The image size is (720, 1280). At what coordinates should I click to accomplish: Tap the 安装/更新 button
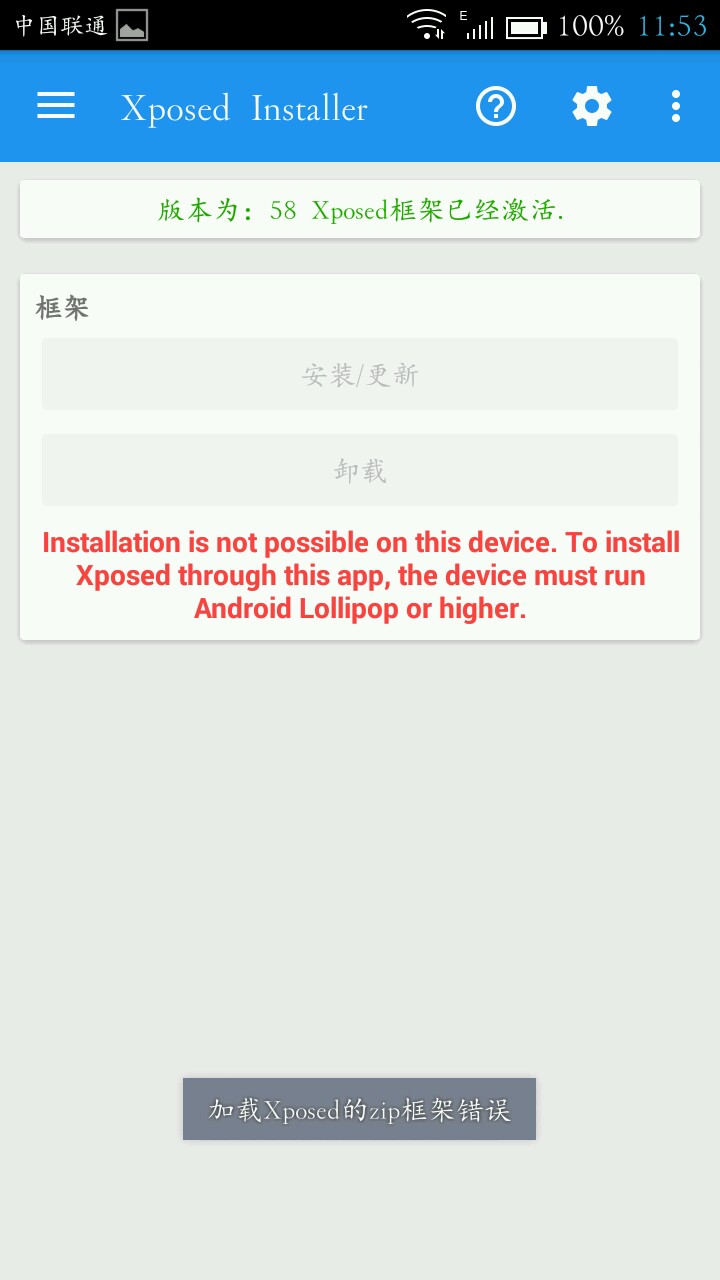click(360, 374)
